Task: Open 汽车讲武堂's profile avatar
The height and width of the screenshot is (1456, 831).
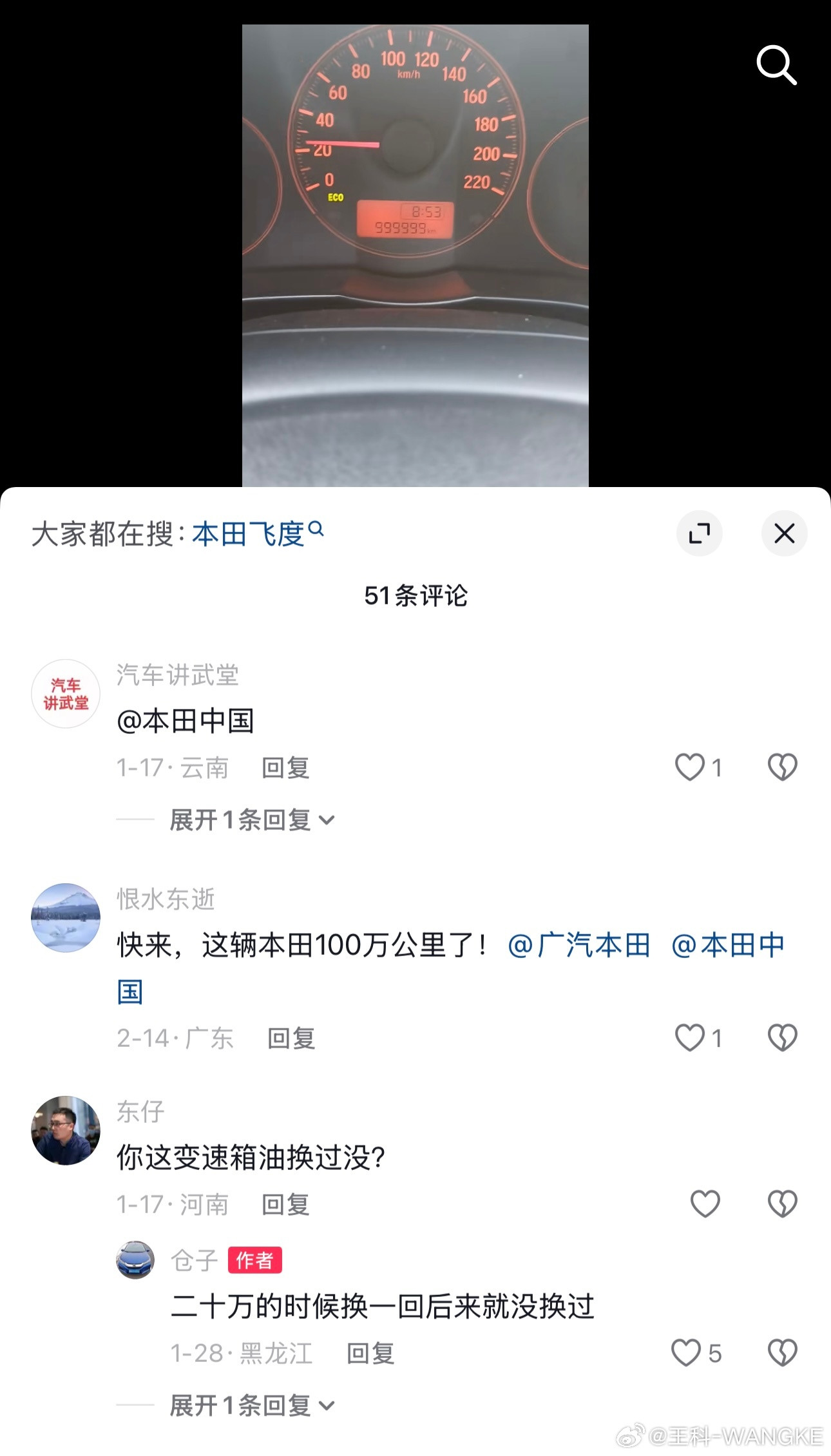Action: (65, 693)
